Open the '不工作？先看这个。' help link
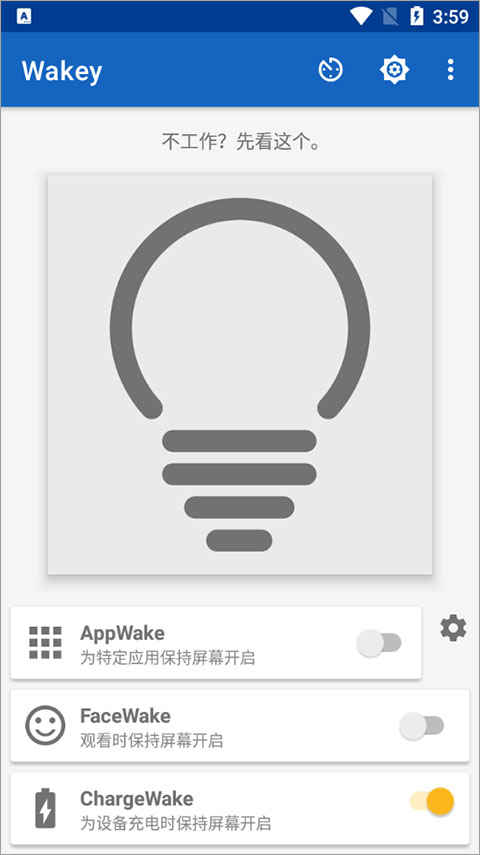480x855 pixels. click(x=241, y=142)
